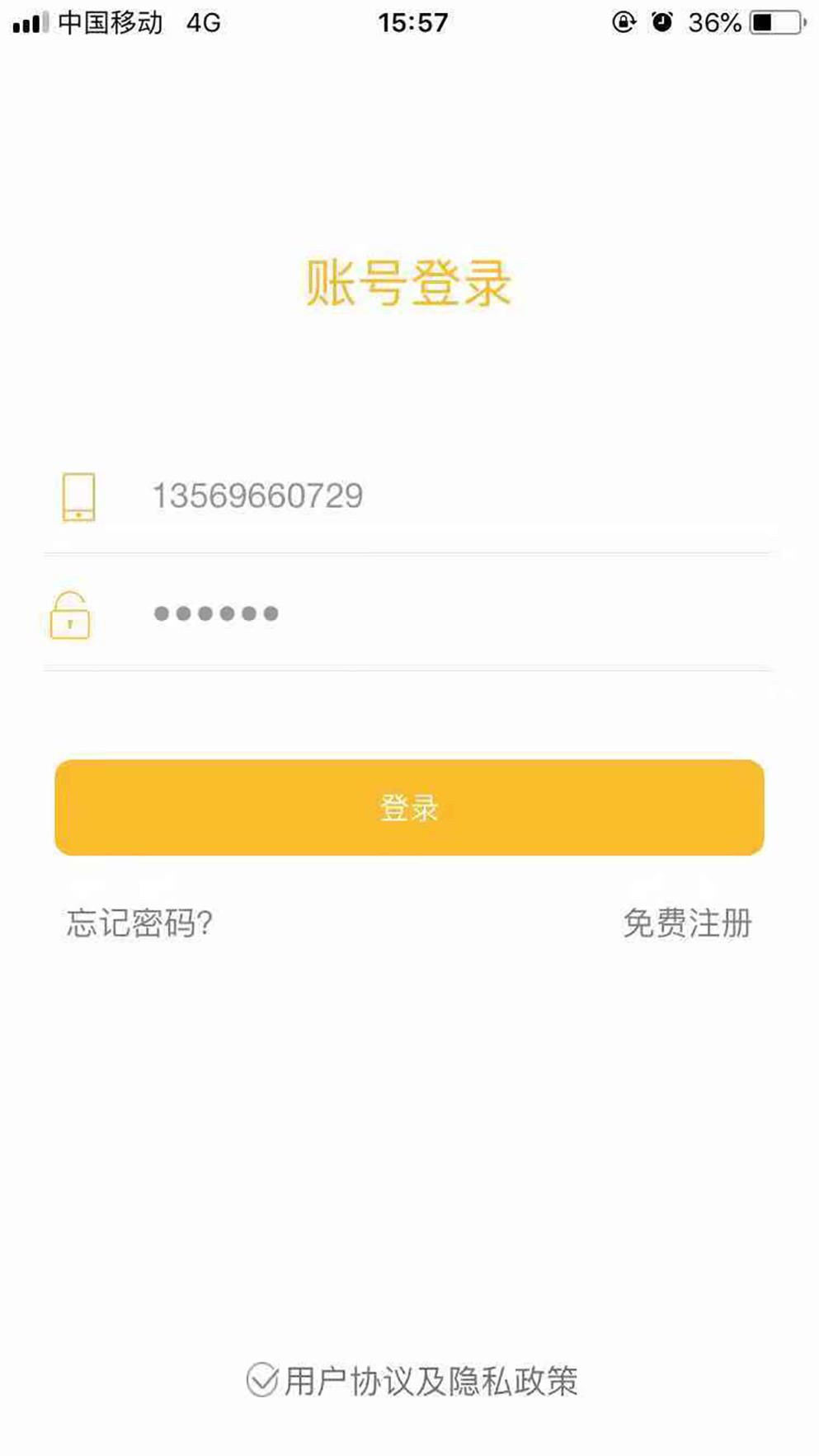
Task: Click the battery indicator in the status bar
Action: [x=774, y=21]
